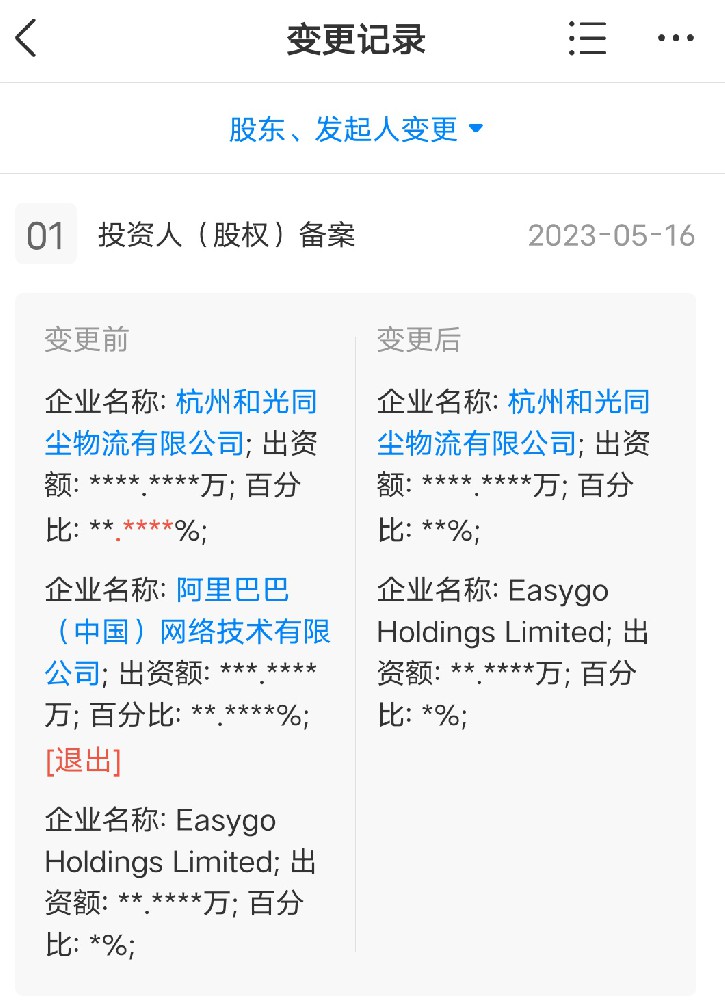Open the list menu icon
The height and width of the screenshot is (1000, 725).
pos(587,40)
